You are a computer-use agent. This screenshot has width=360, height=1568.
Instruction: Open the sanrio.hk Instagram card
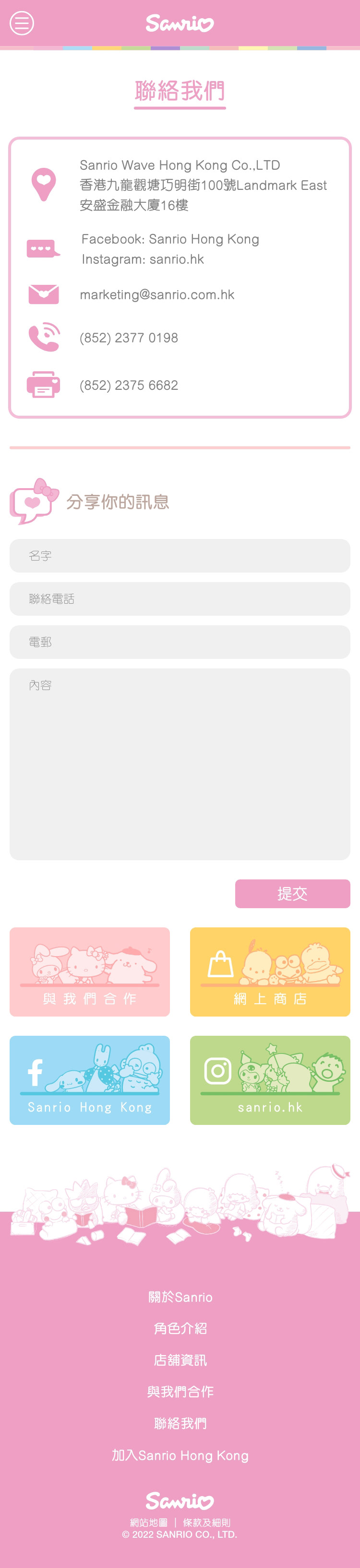(x=270, y=1080)
